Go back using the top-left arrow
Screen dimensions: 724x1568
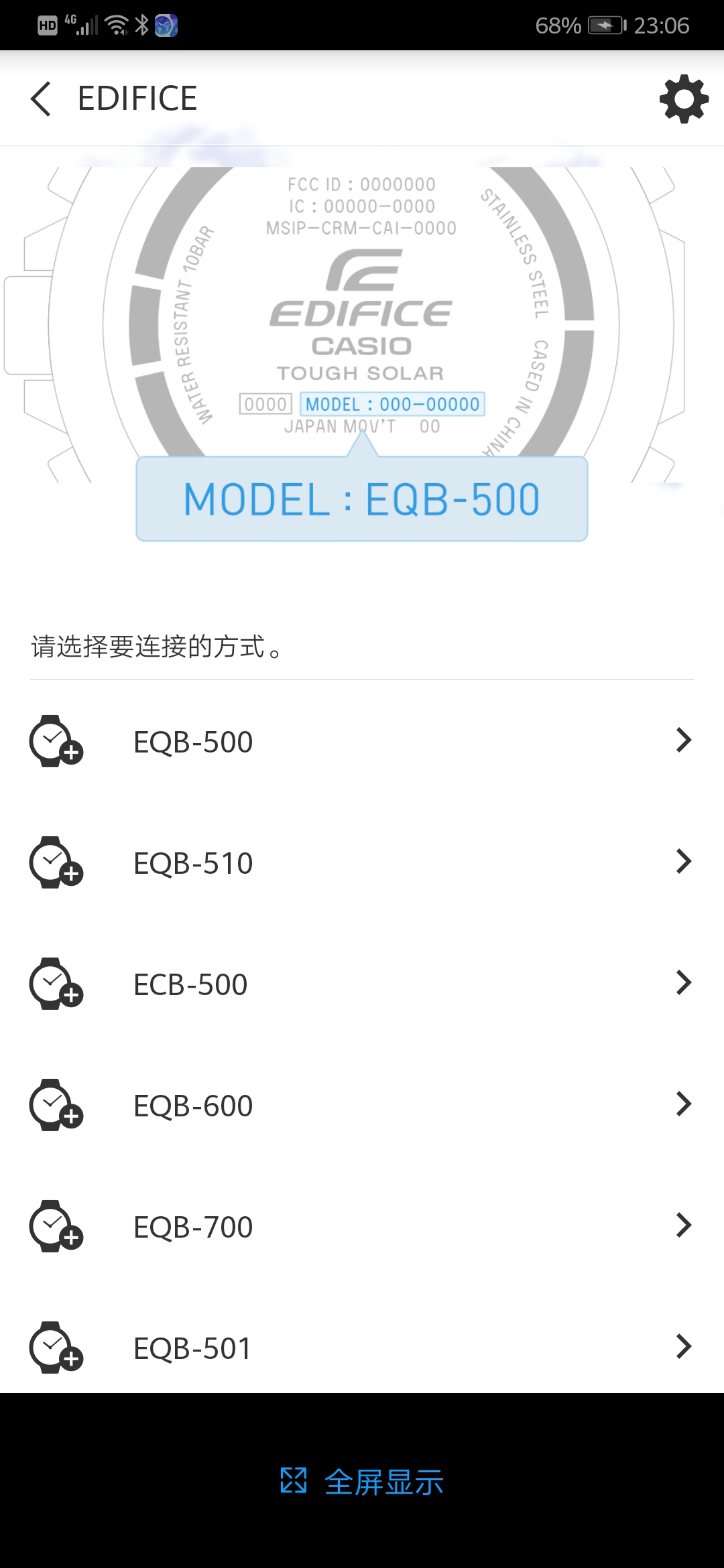tap(41, 99)
